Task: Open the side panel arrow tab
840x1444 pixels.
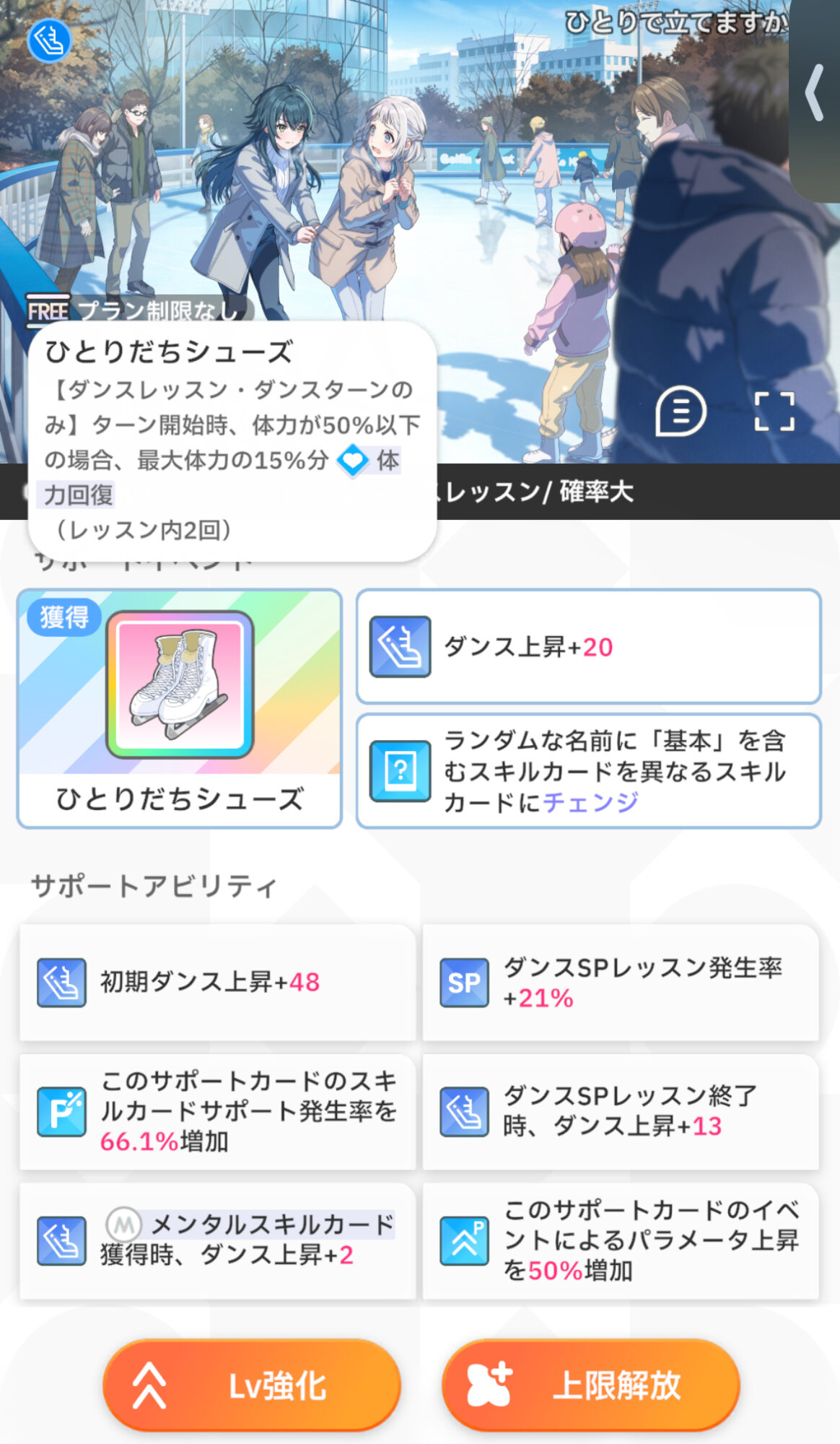Action: point(815,94)
